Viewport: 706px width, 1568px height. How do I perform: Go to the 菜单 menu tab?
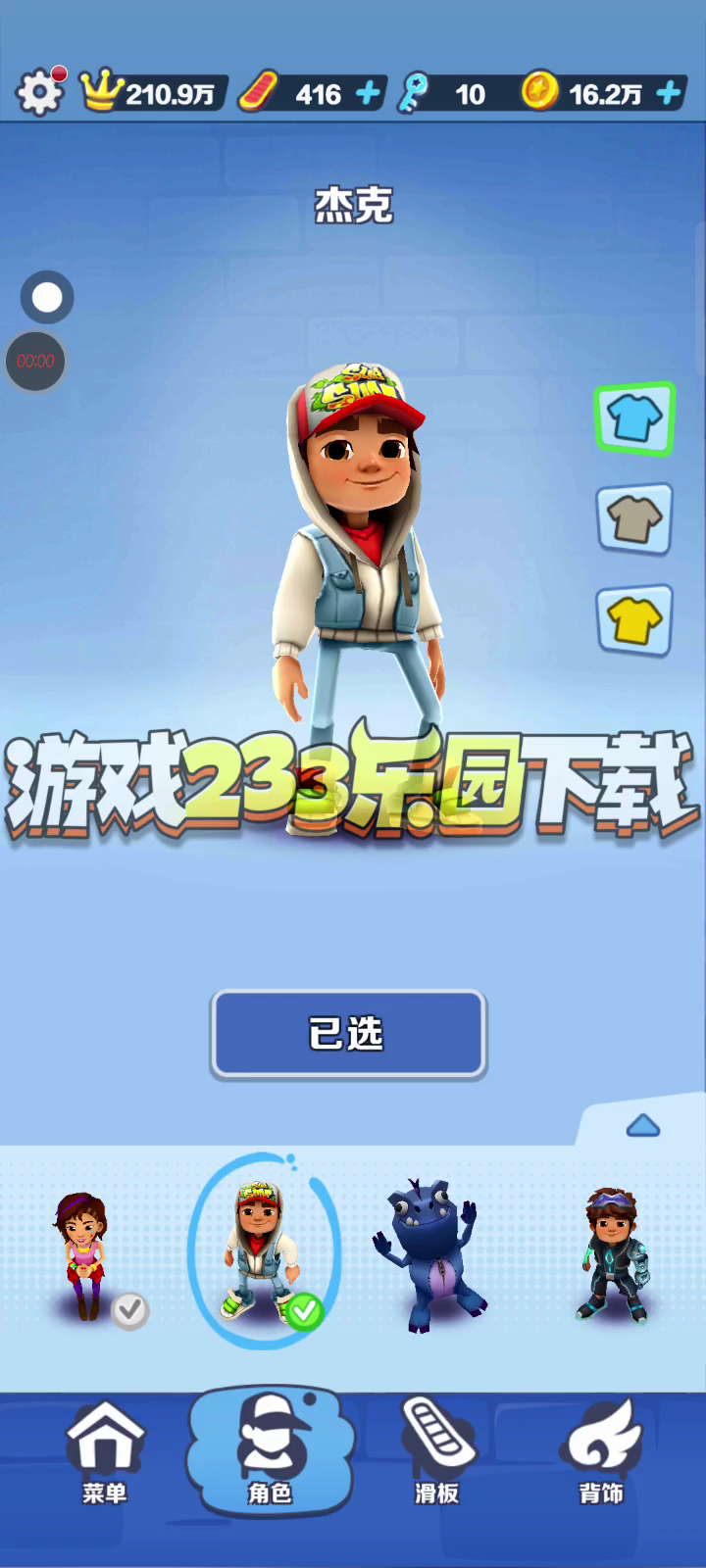[105, 1452]
